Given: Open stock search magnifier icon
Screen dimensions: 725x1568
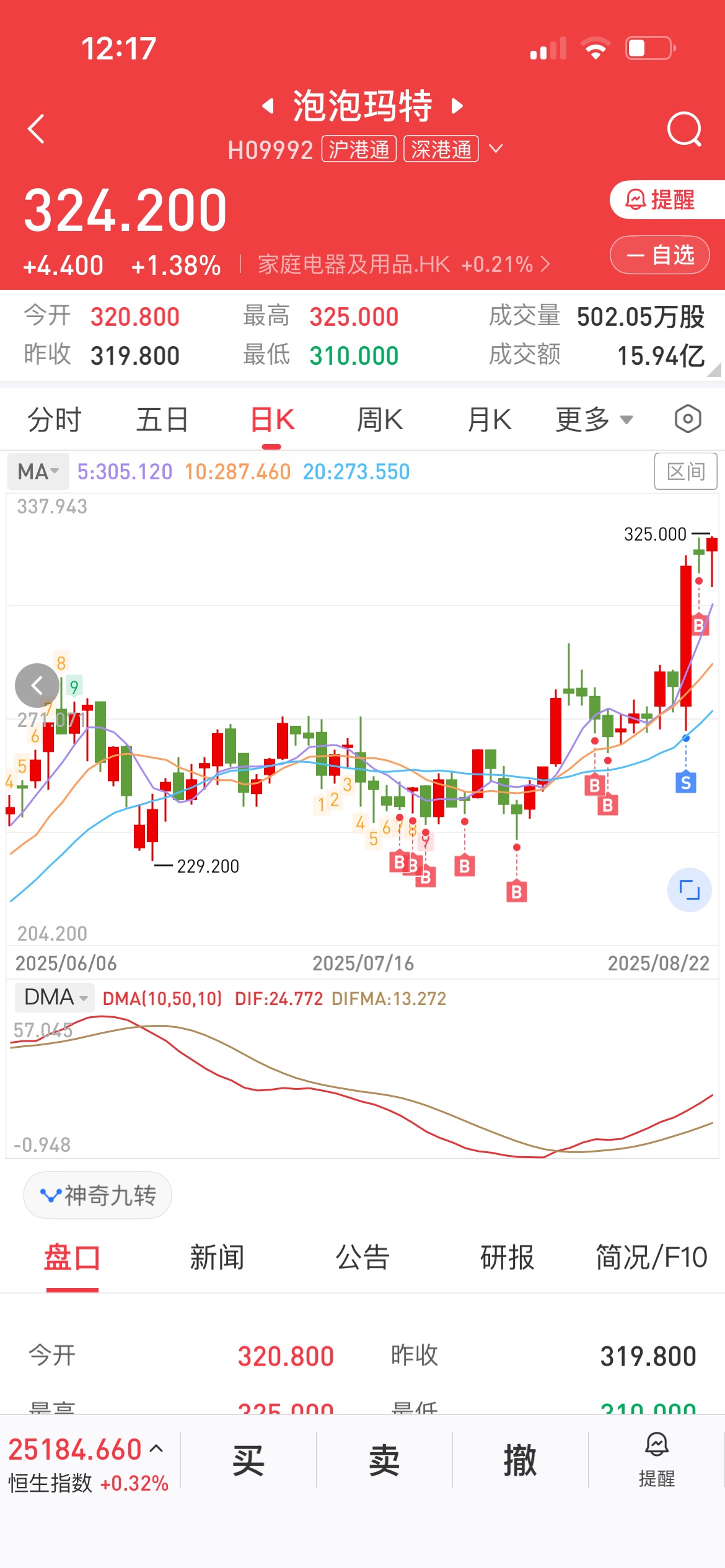Looking at the screenshot, I should (x=684, y=129).
